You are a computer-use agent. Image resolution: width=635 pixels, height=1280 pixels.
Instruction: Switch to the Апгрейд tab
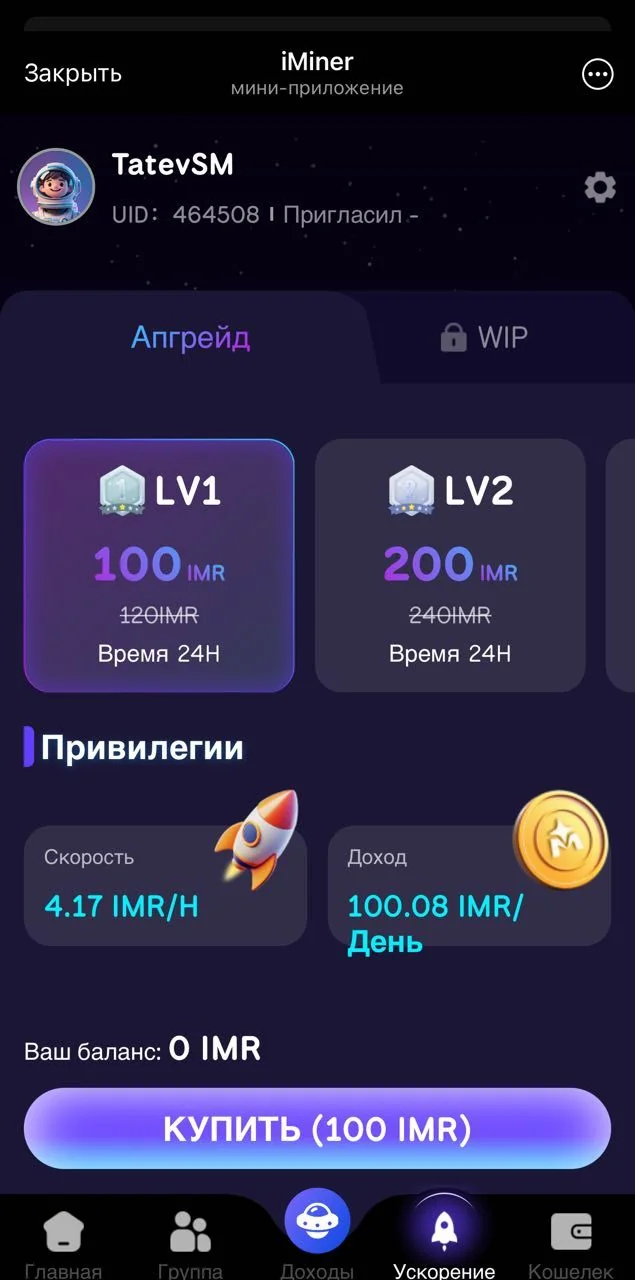[190, 337]
